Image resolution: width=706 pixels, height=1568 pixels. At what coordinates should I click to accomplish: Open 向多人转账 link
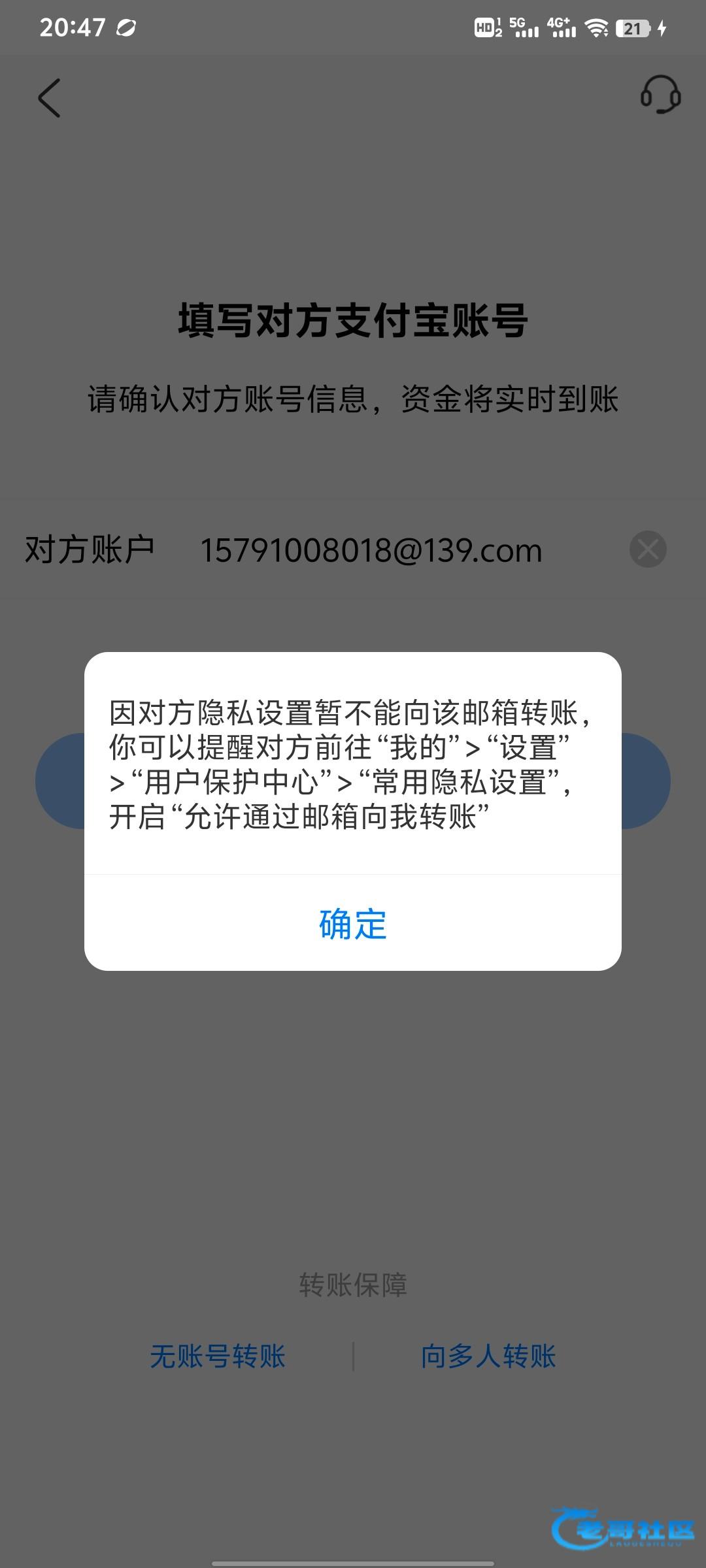coord(488,1356)
